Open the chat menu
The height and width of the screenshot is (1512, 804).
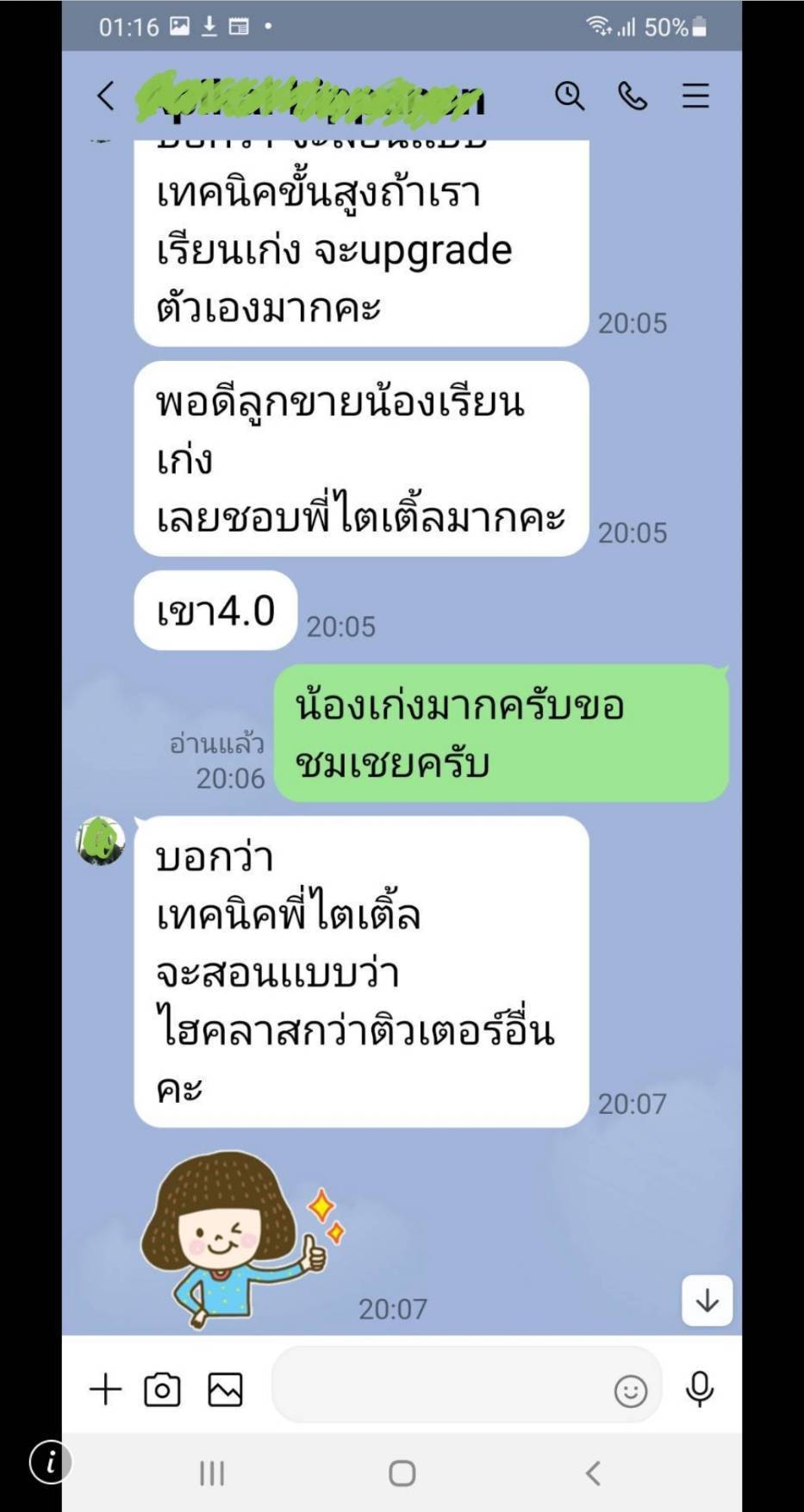(x=695, y=96)
